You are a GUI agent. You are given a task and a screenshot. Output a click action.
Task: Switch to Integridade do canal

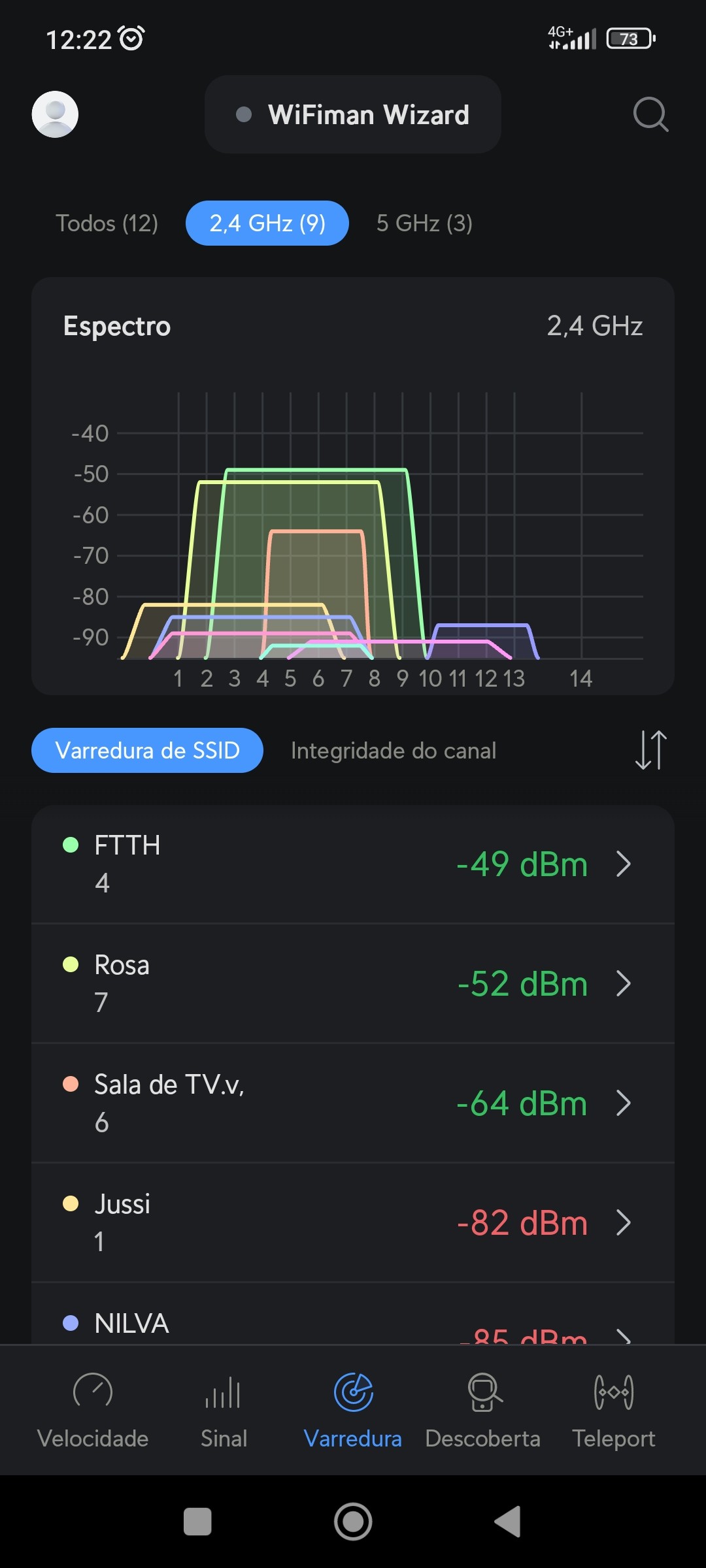click(394, 751)
